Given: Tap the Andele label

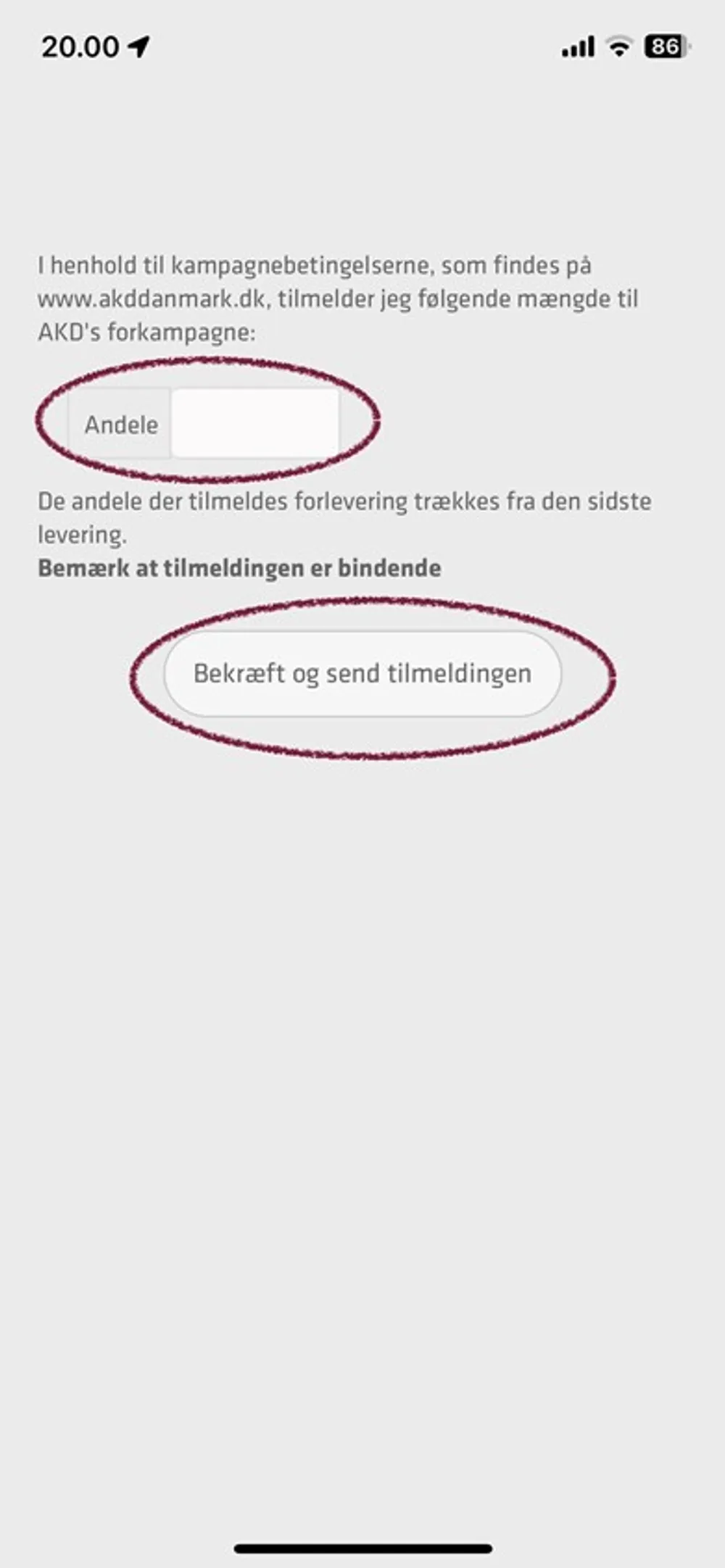Looking at the screenshot, I should click(123, 424).
